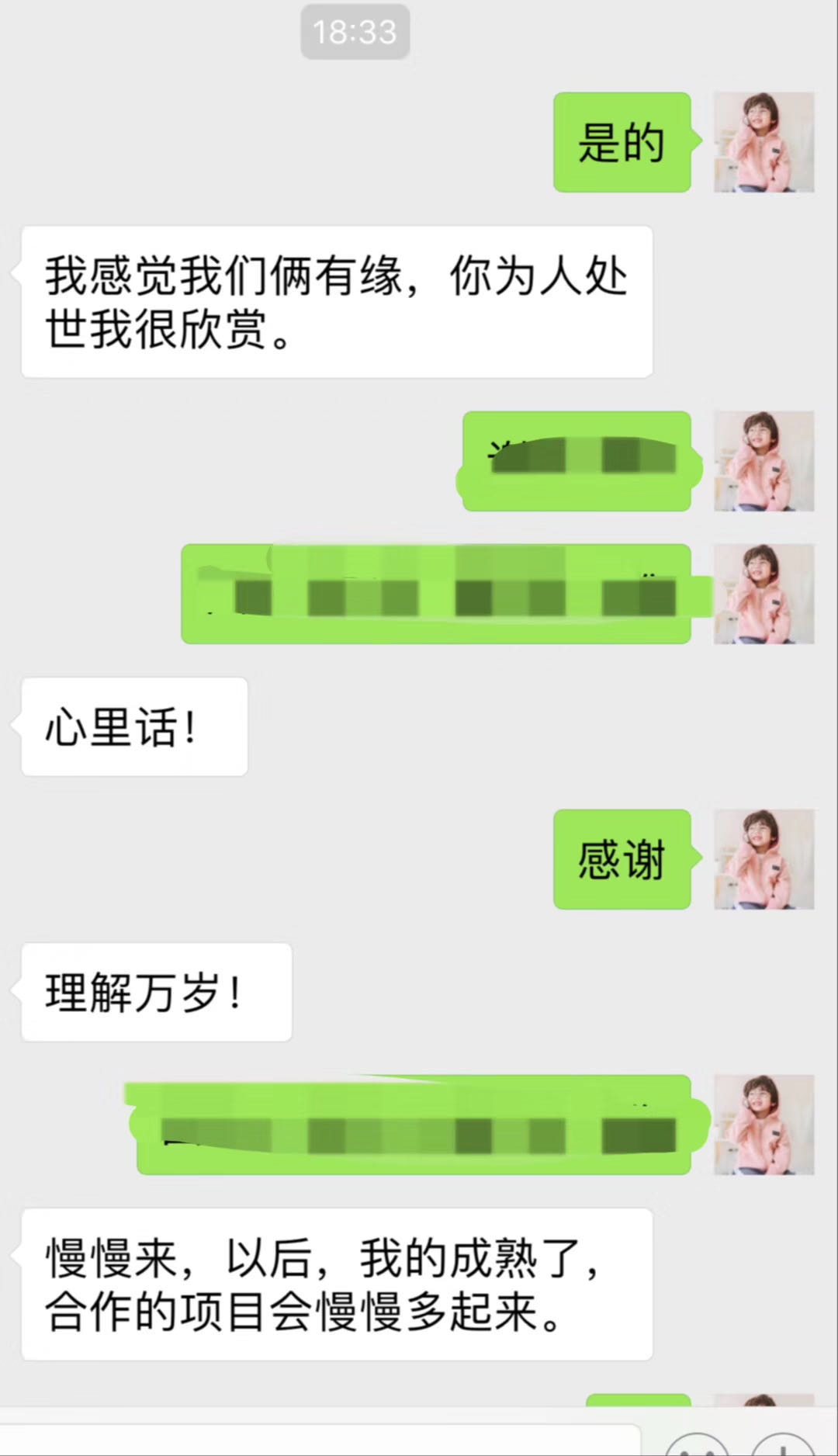The width and height of the screenshot is (838, 1456).
Task: Tap the avatar next to 是的
Action: coord(764,142)
